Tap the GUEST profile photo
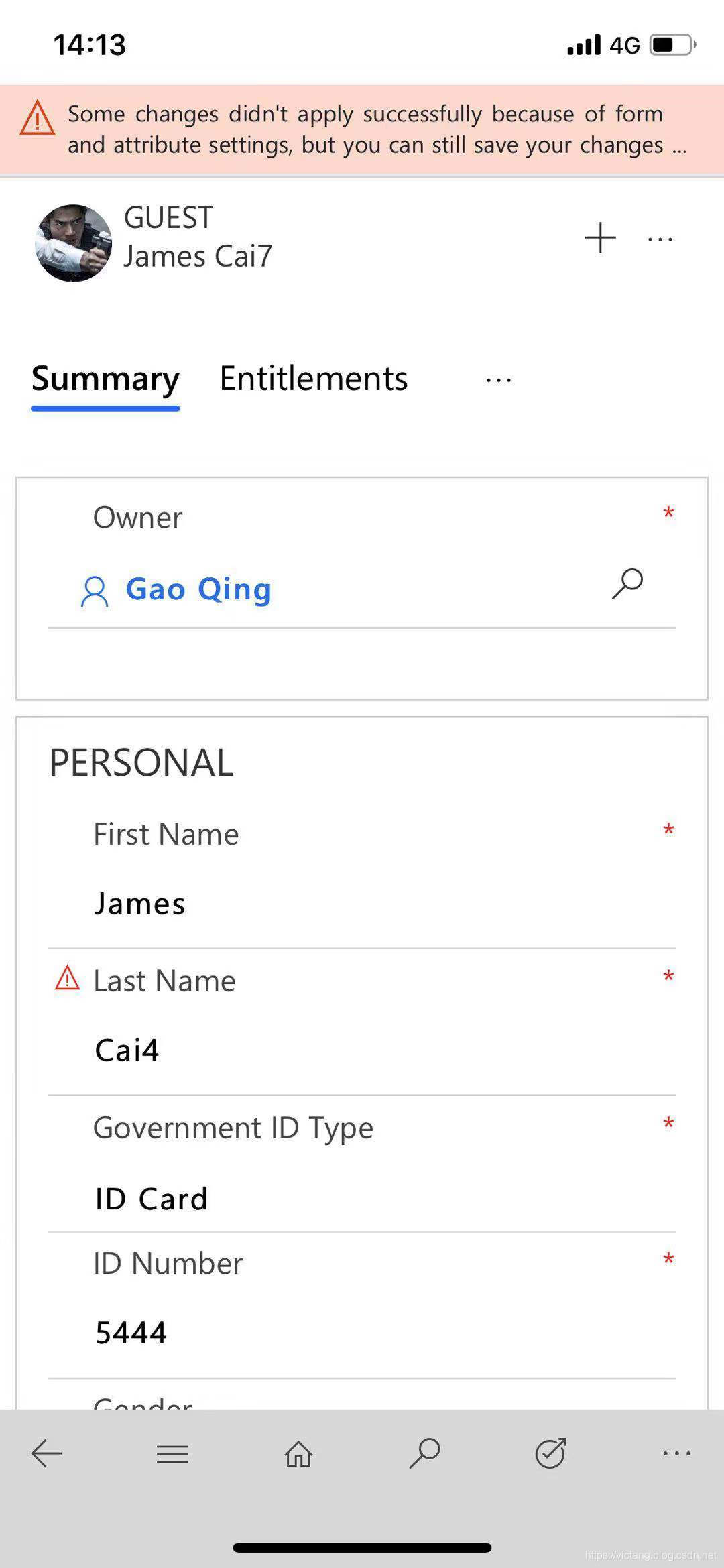 [x=73, y=243]
